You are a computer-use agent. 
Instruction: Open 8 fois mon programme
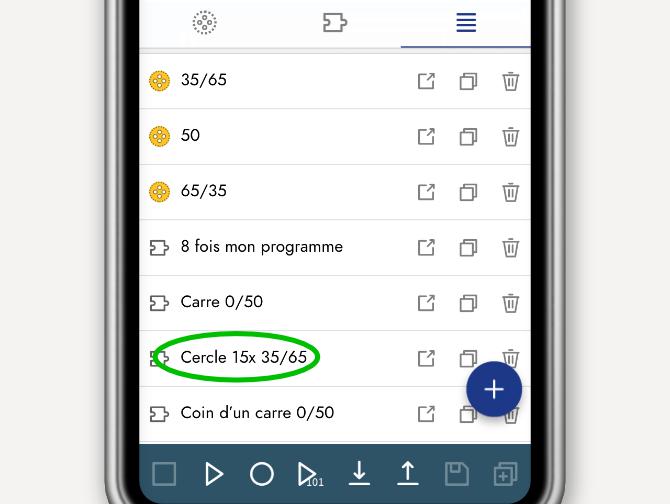pos(261,247)
